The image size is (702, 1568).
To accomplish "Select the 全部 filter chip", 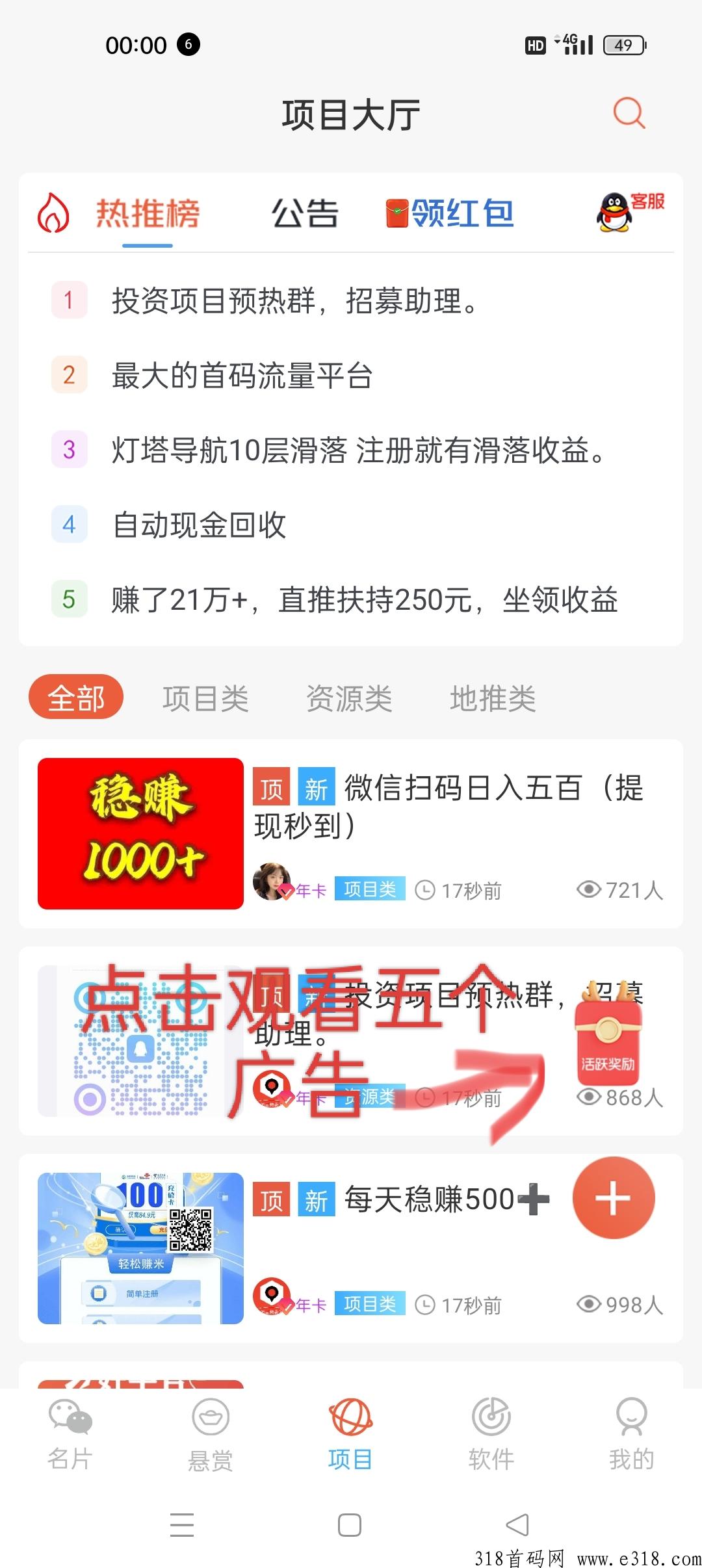I will (x=76, y=698).
